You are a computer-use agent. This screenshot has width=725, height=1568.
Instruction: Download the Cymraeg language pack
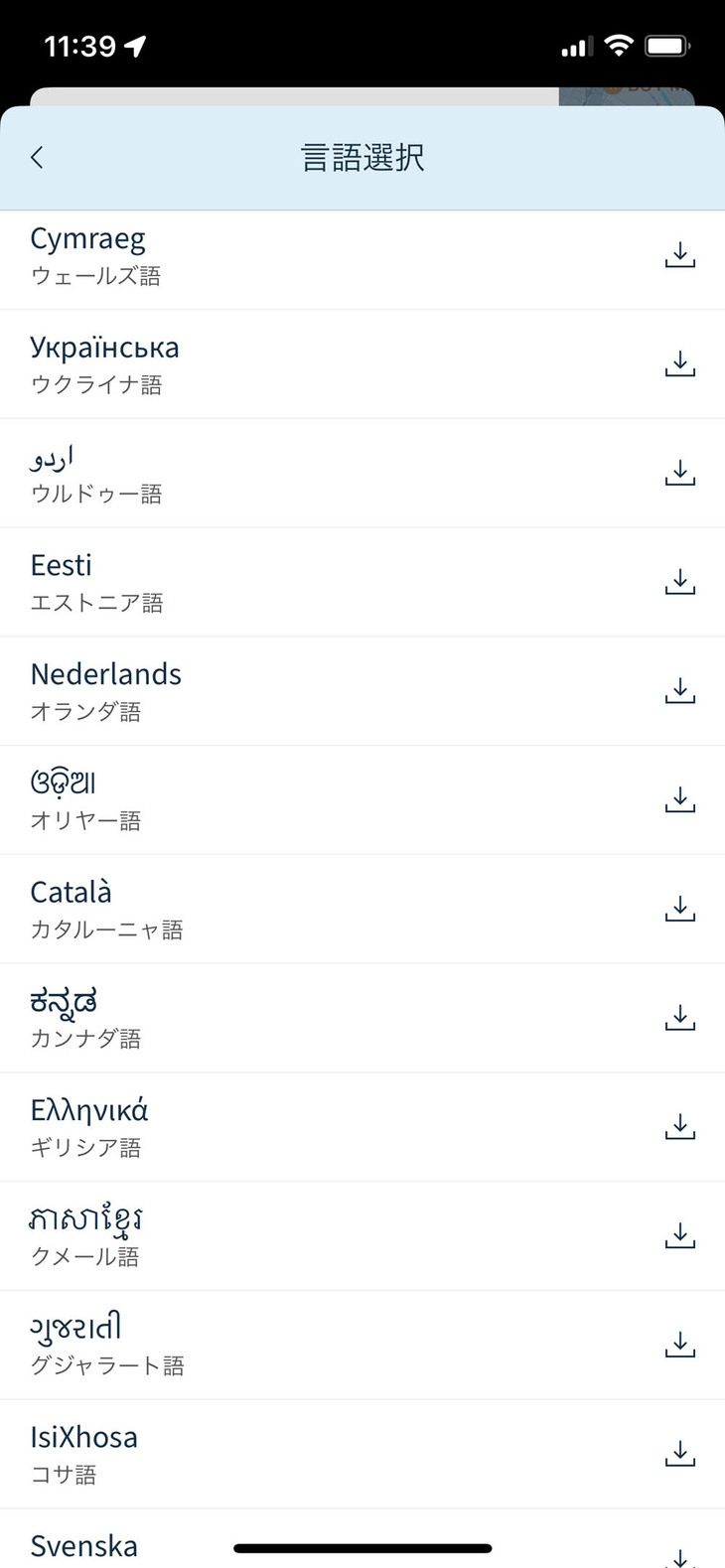[x=679, y=255]
